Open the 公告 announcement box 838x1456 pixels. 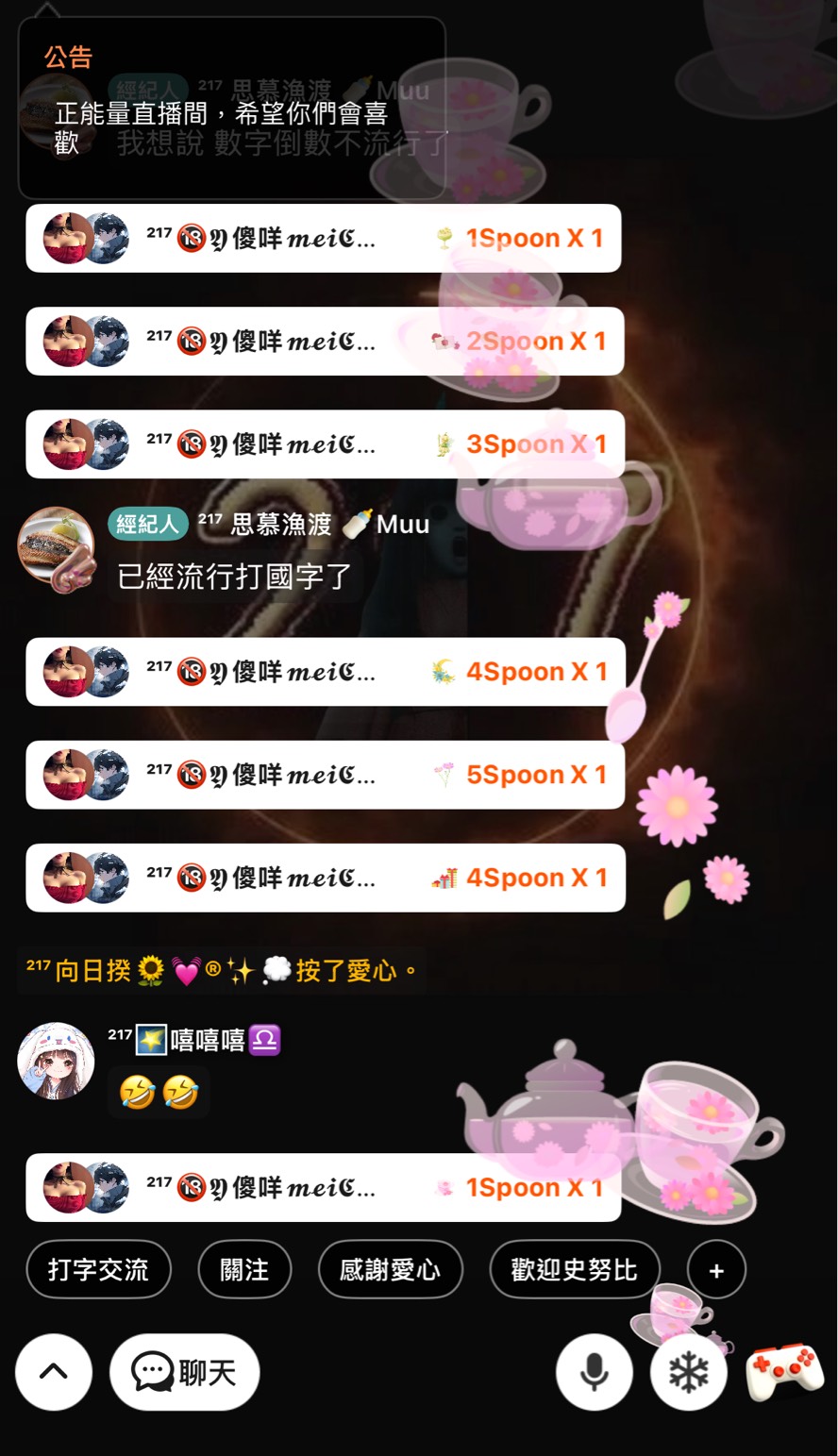pos(231,108)
